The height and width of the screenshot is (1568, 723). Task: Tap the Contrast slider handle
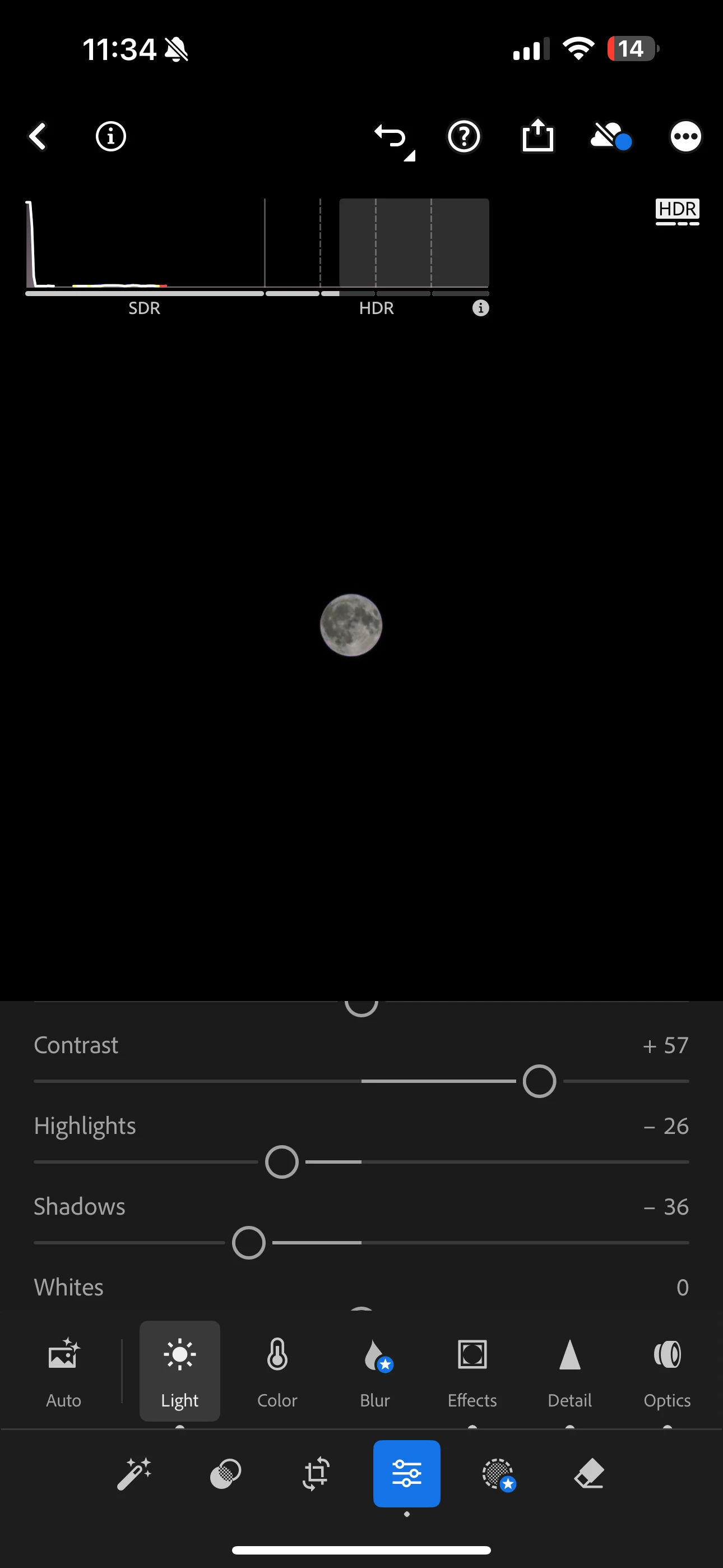(539, 1081)
